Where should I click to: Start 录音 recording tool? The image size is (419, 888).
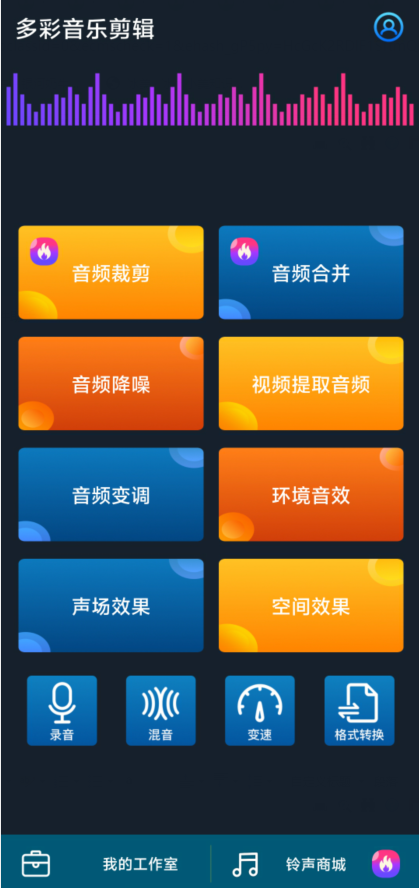click(x=62, y=710)
